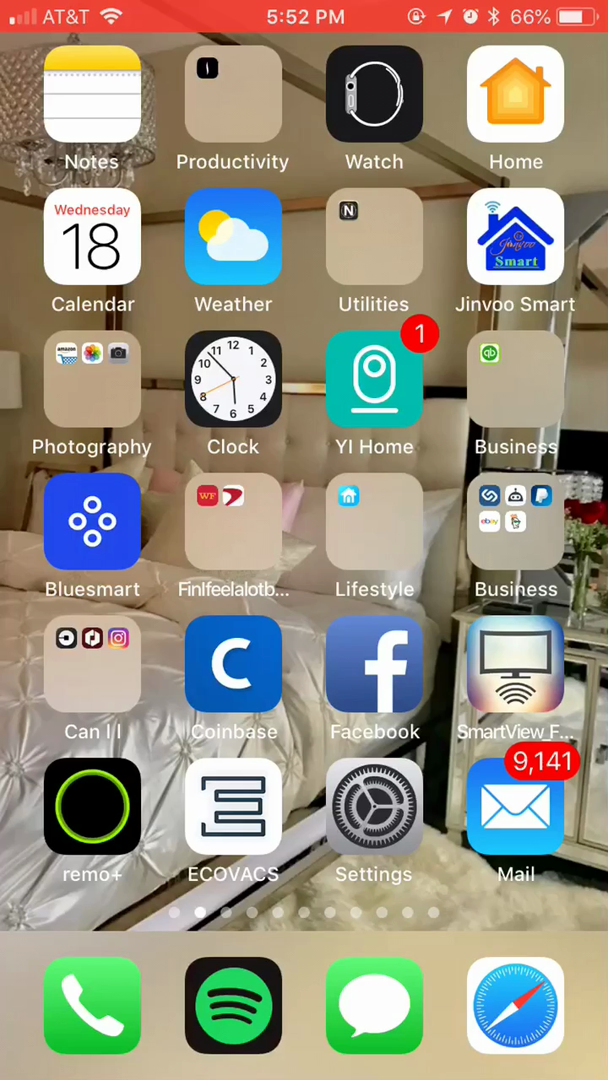608x1080 pixels.
Task: Launch Facebook
Action: (374, 665)
